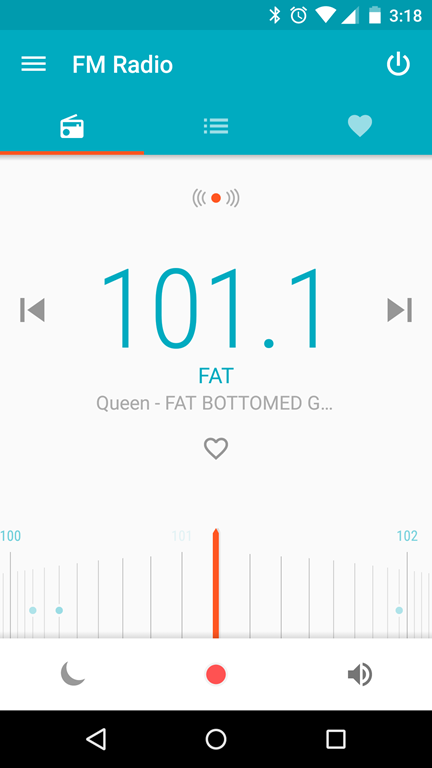Seek to the next station

[x=400, y=310]
